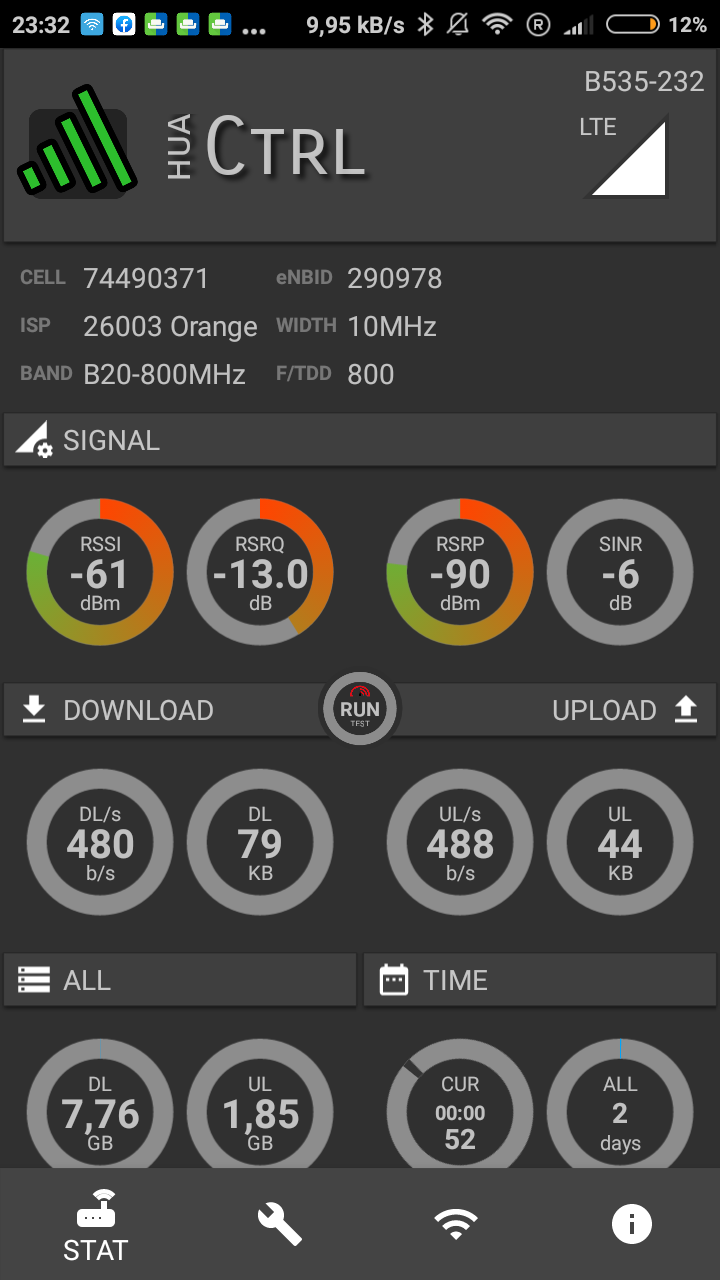
Task: Switch to the STAT tab
Action: (95, 1226)
